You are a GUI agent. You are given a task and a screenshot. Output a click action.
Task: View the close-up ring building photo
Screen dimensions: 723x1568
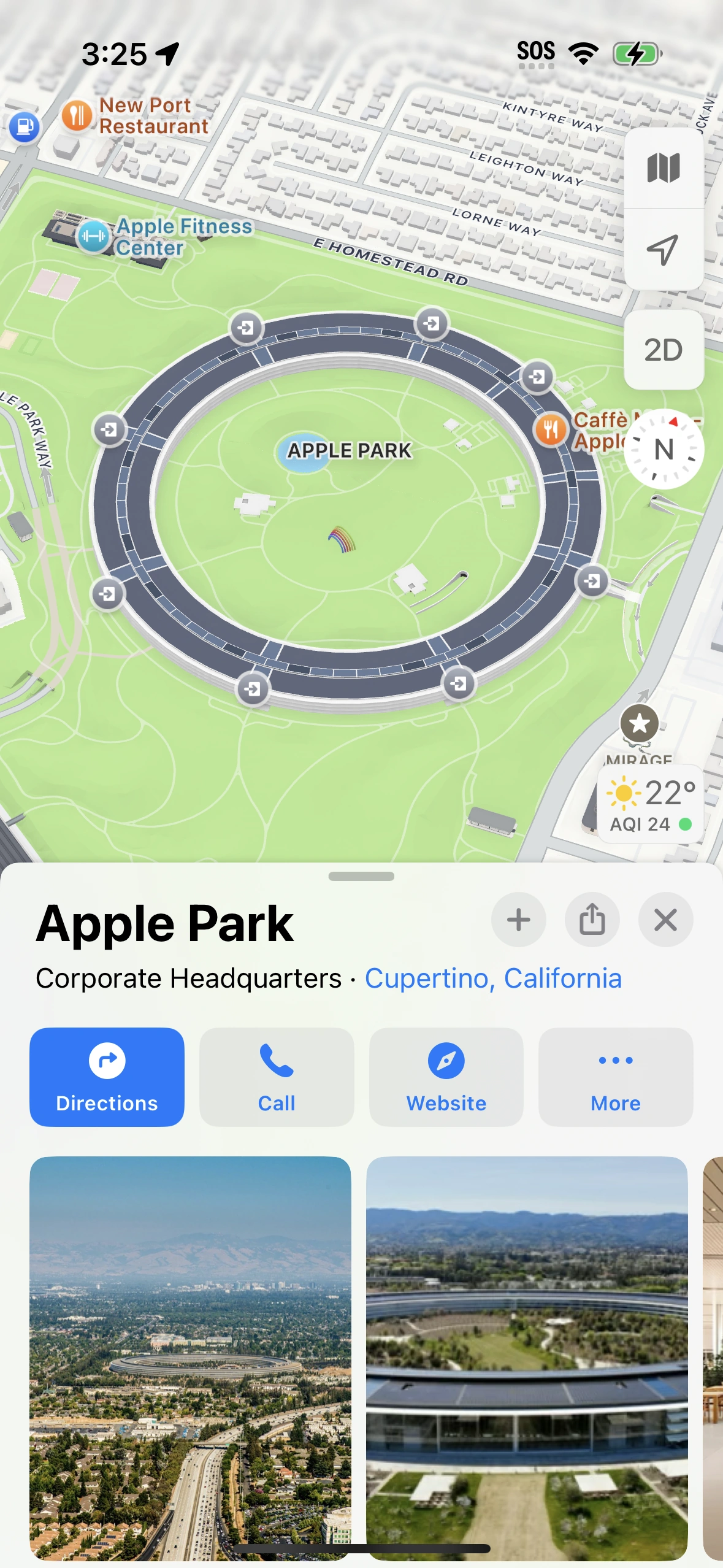click(527, 1358)
